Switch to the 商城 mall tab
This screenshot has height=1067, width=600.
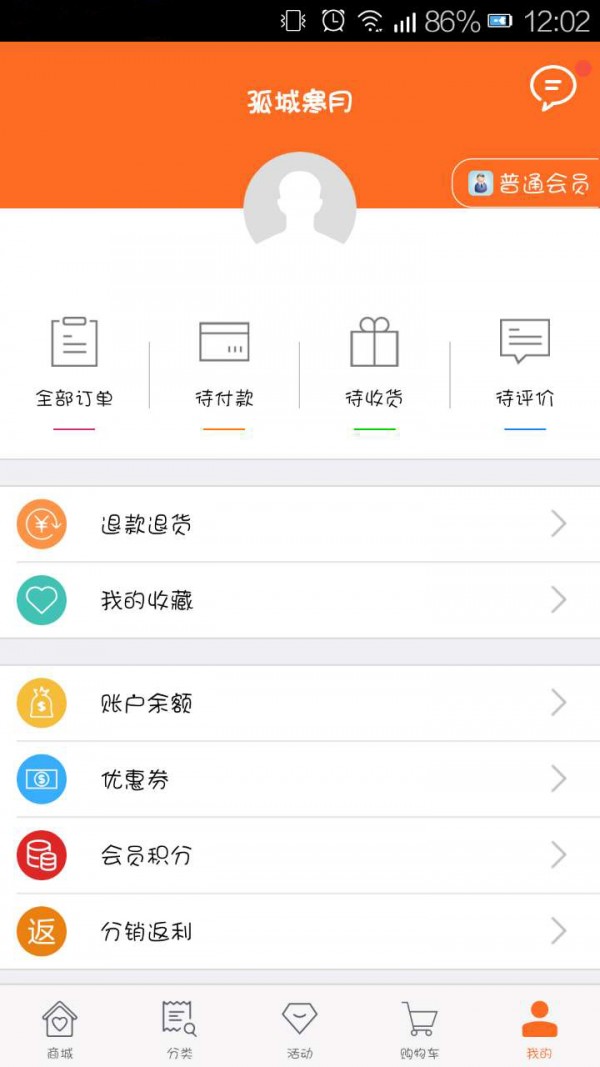click(60, 1029)
